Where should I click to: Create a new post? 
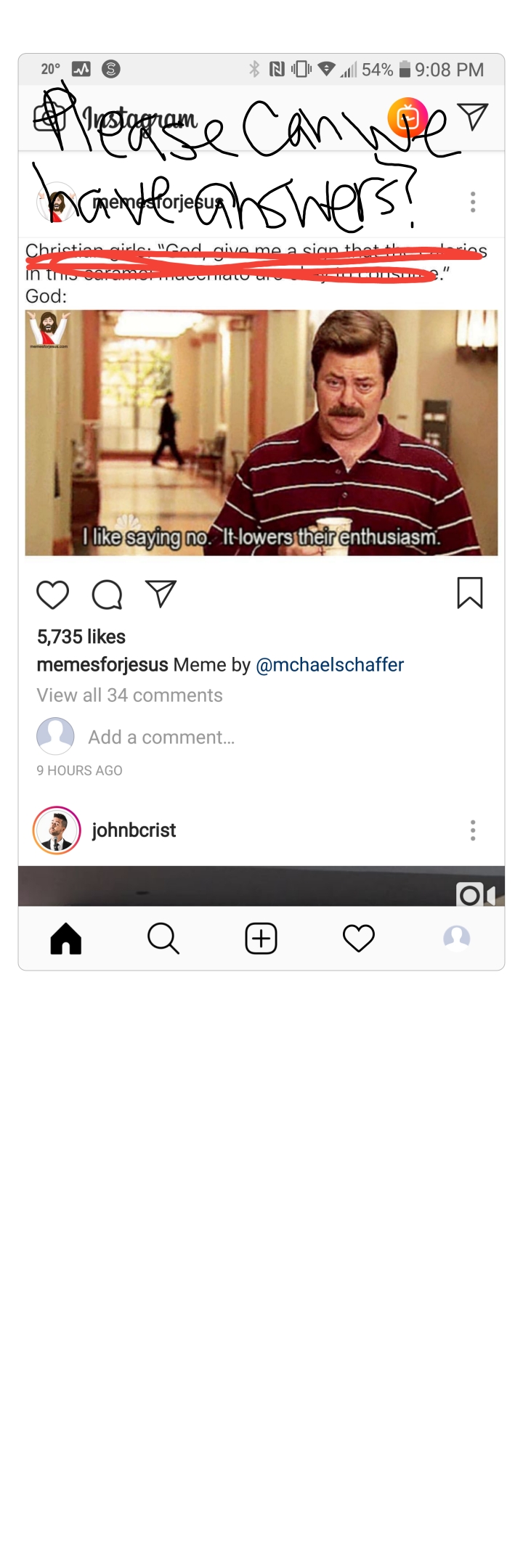(261, 938)
